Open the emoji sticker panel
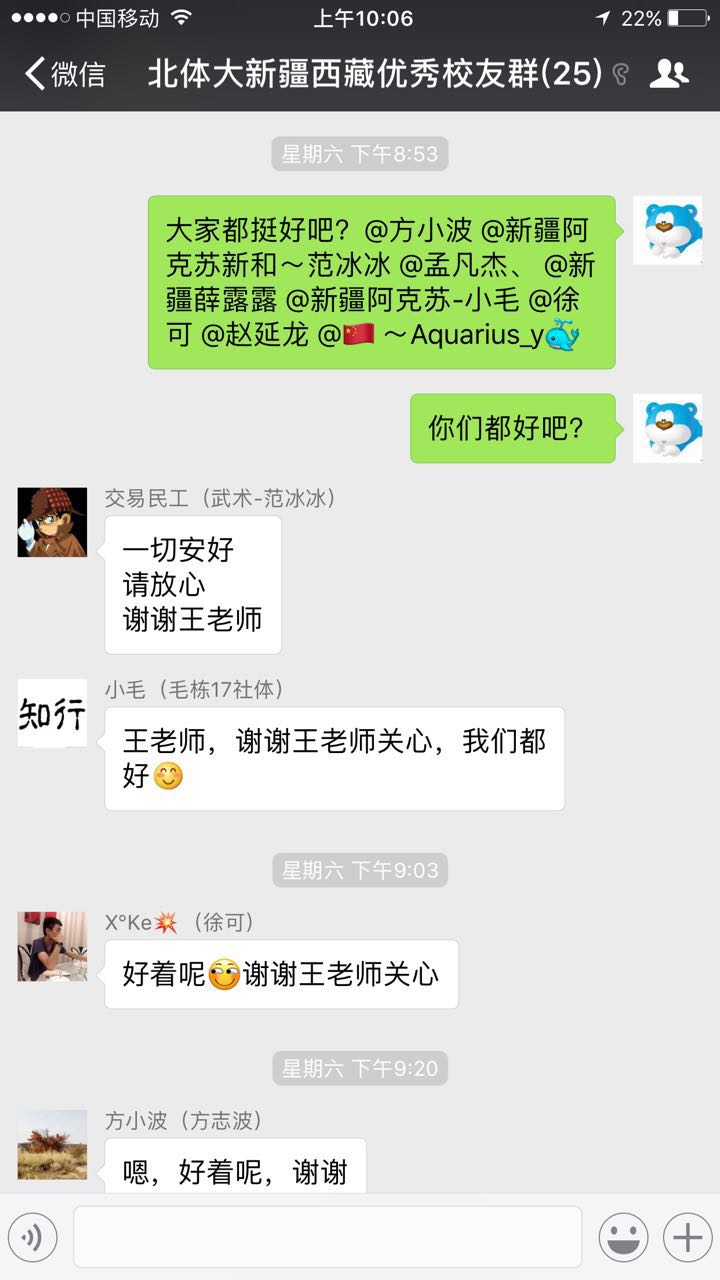The width and height of the screenshot is (720, 1280). pos(623,1238)
